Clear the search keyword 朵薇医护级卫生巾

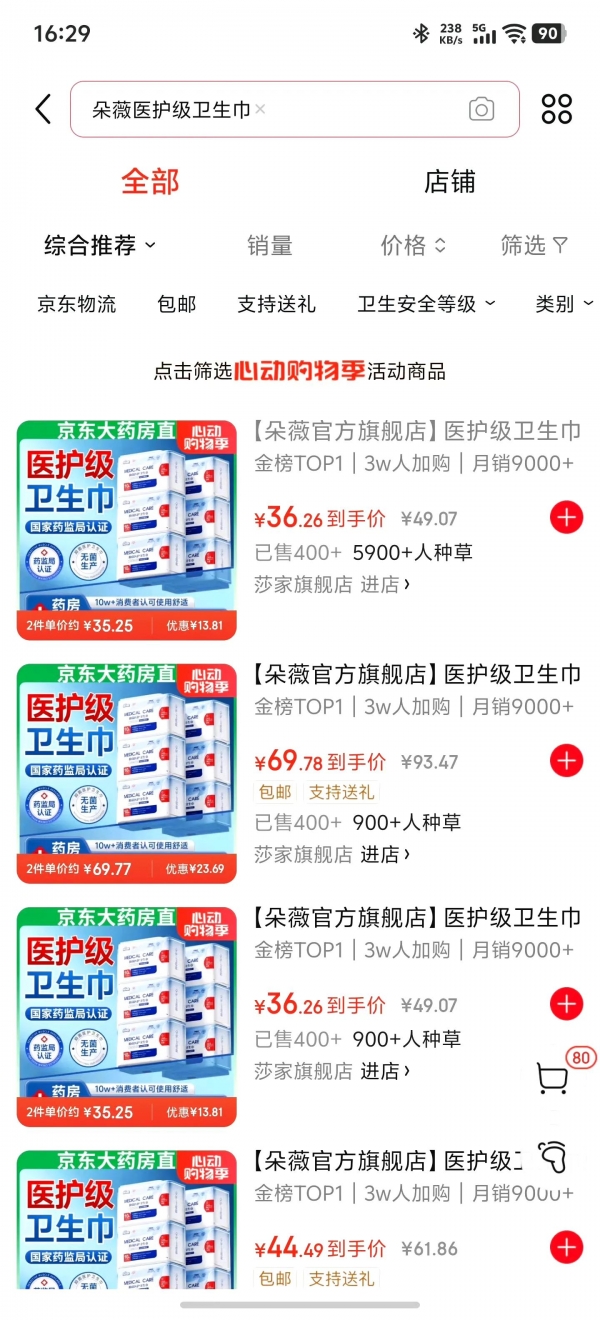click(x=260, y=109)
